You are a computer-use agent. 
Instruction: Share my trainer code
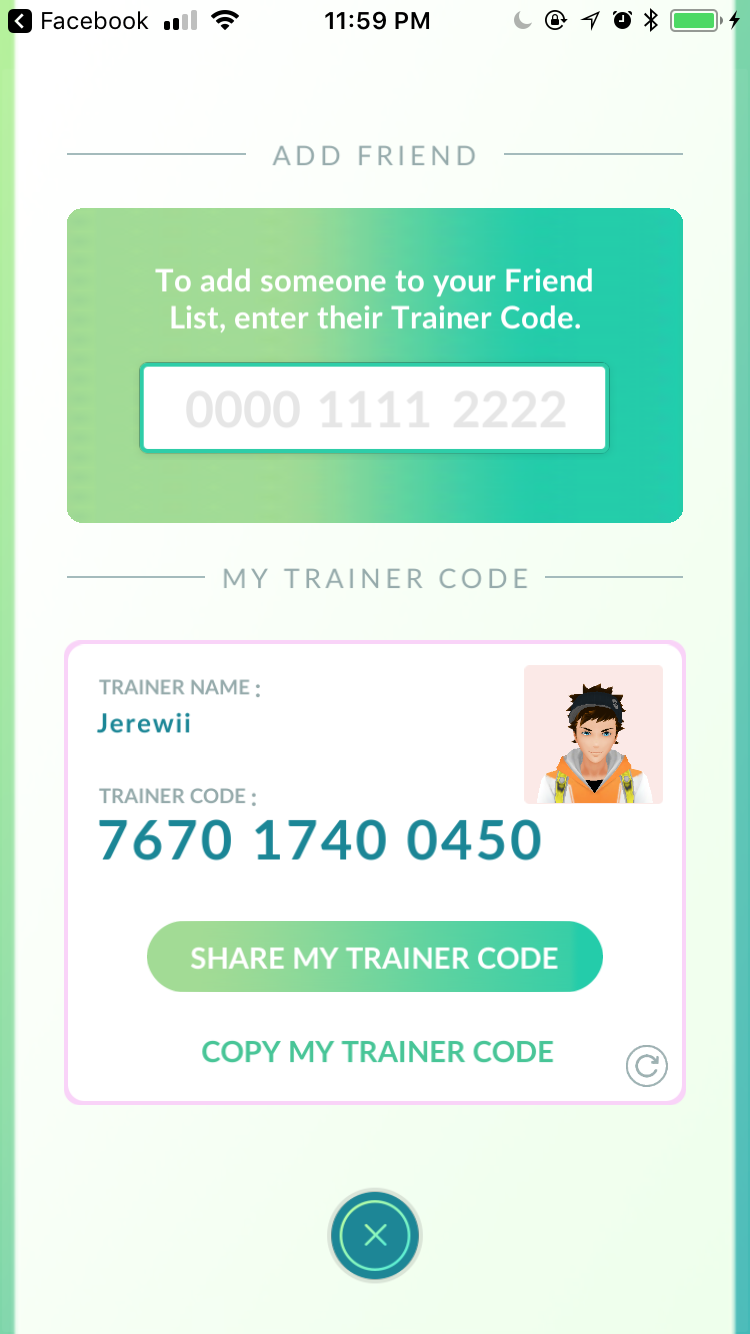pos(374,957)
